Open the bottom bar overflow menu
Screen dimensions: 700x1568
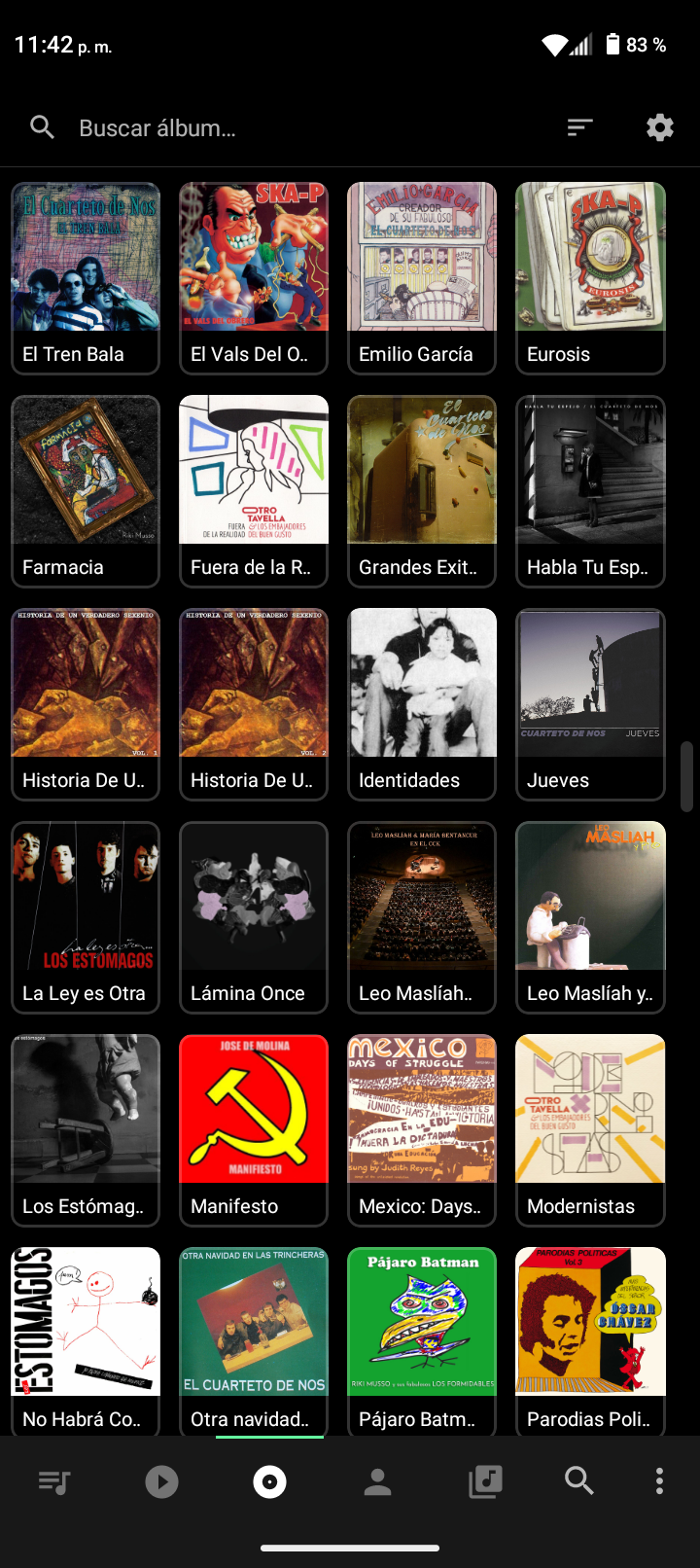point(659,1481)
